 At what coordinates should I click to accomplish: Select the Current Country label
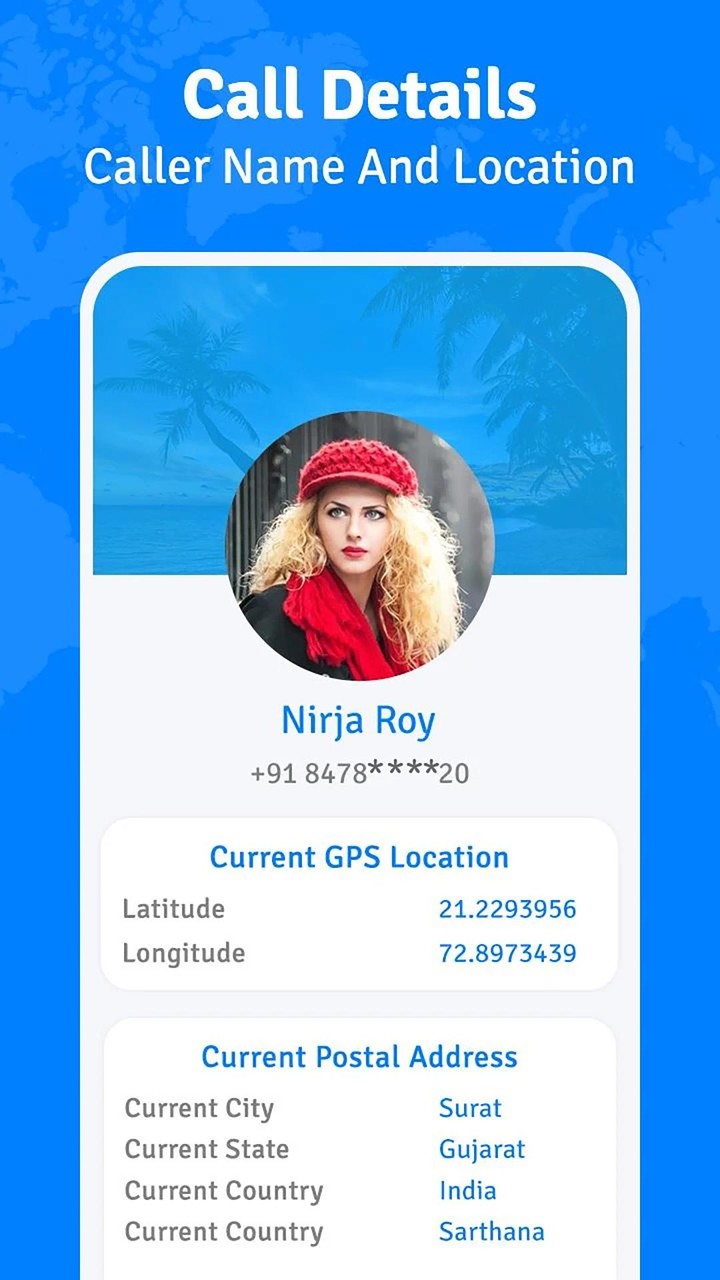223,1190
